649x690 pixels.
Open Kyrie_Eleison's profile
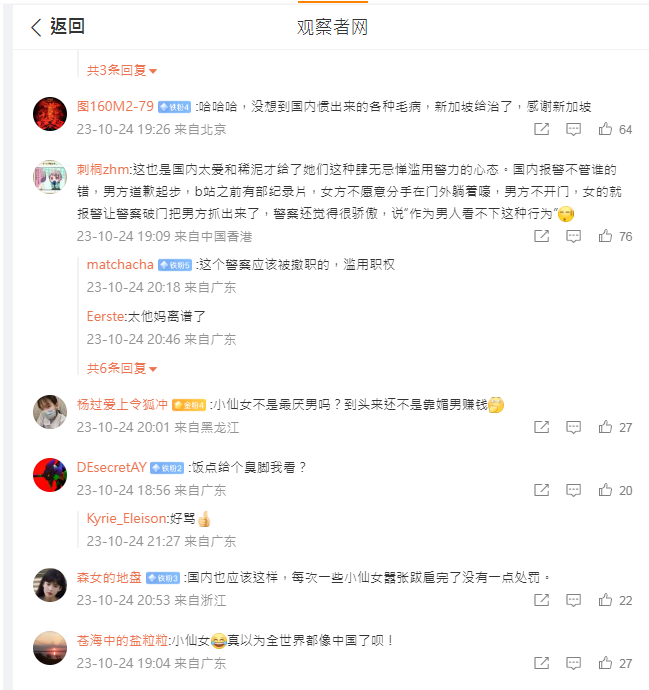[127, 519]
